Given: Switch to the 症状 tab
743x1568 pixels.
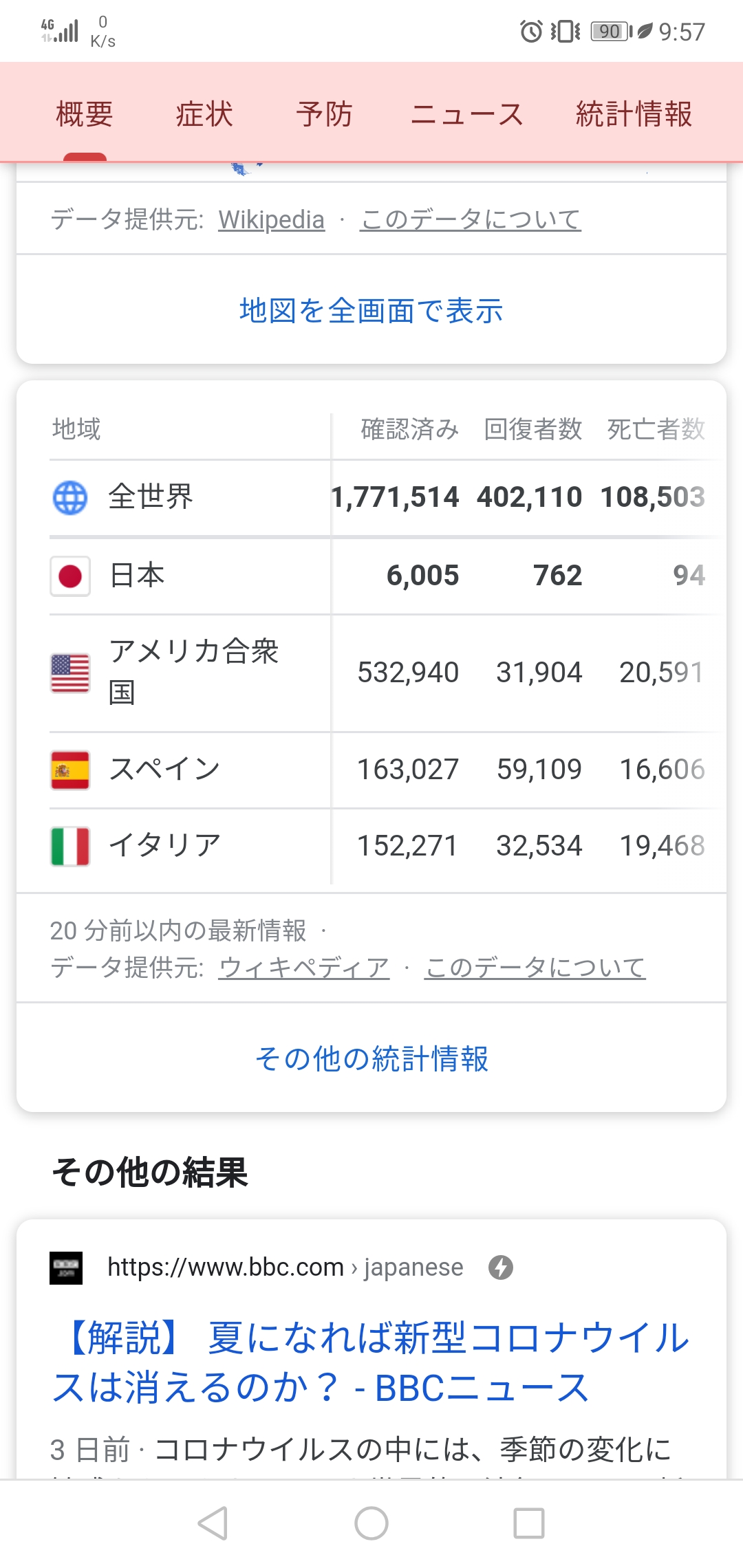Looking at the screenshot, I should click(204, 114).
